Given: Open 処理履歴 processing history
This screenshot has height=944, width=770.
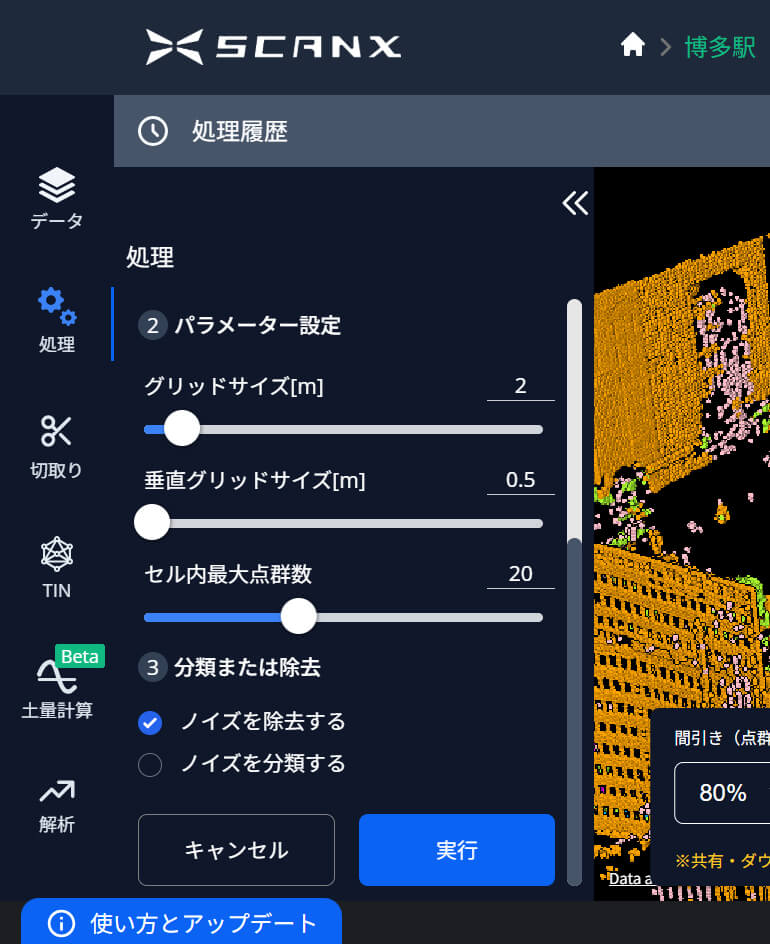Looking at the screenshot, I should point(238,131).
